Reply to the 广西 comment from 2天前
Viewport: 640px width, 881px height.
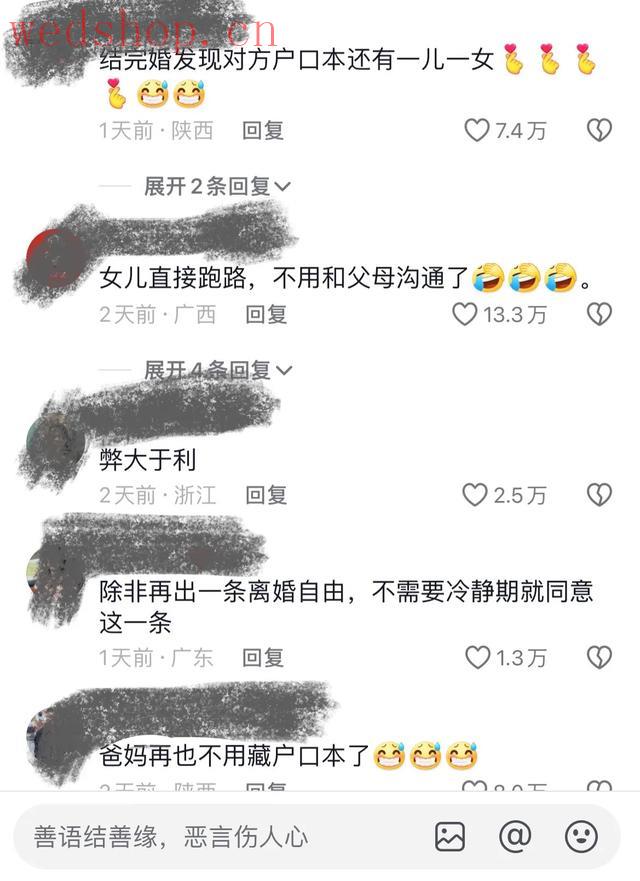coord(266,314)
